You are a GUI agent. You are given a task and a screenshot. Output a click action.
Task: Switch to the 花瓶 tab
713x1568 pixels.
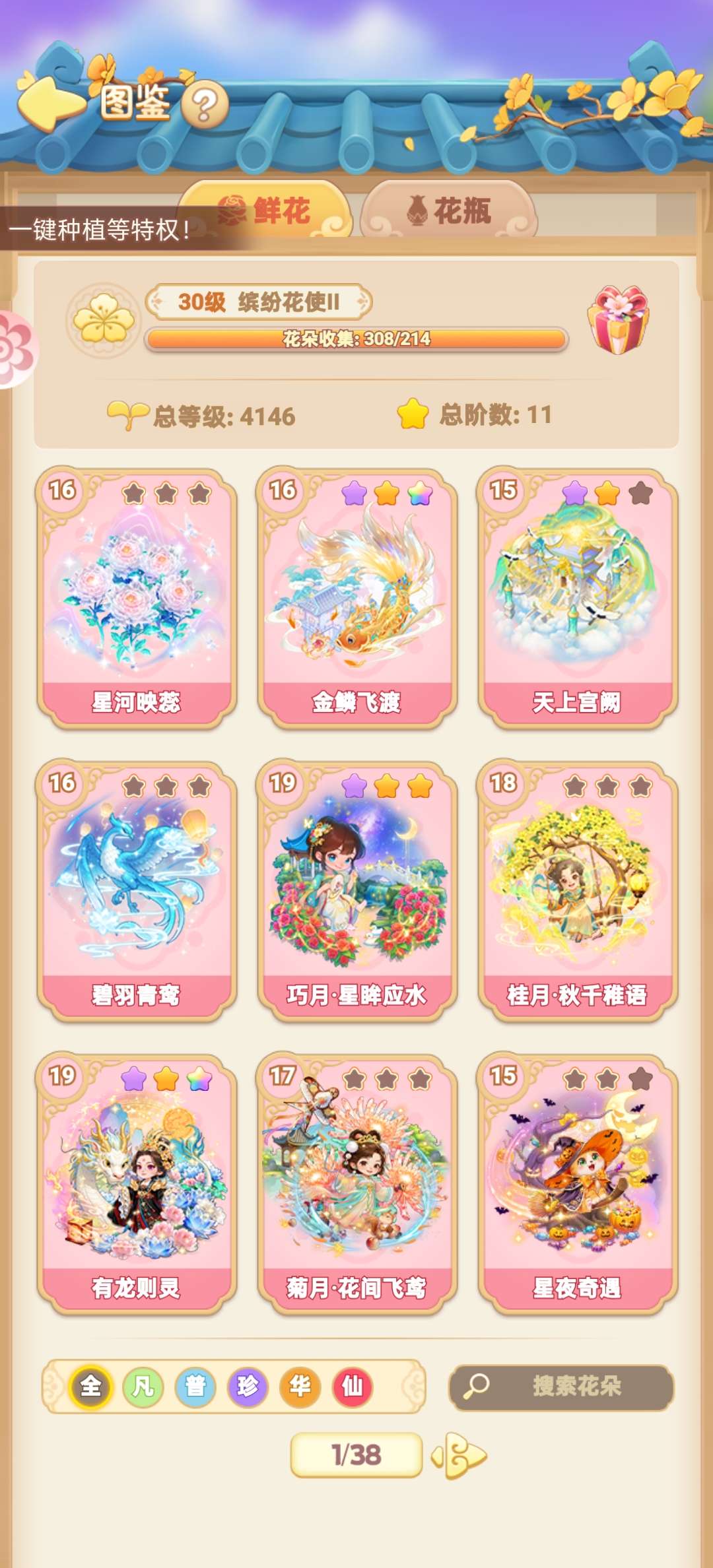(x=449, y=211)
